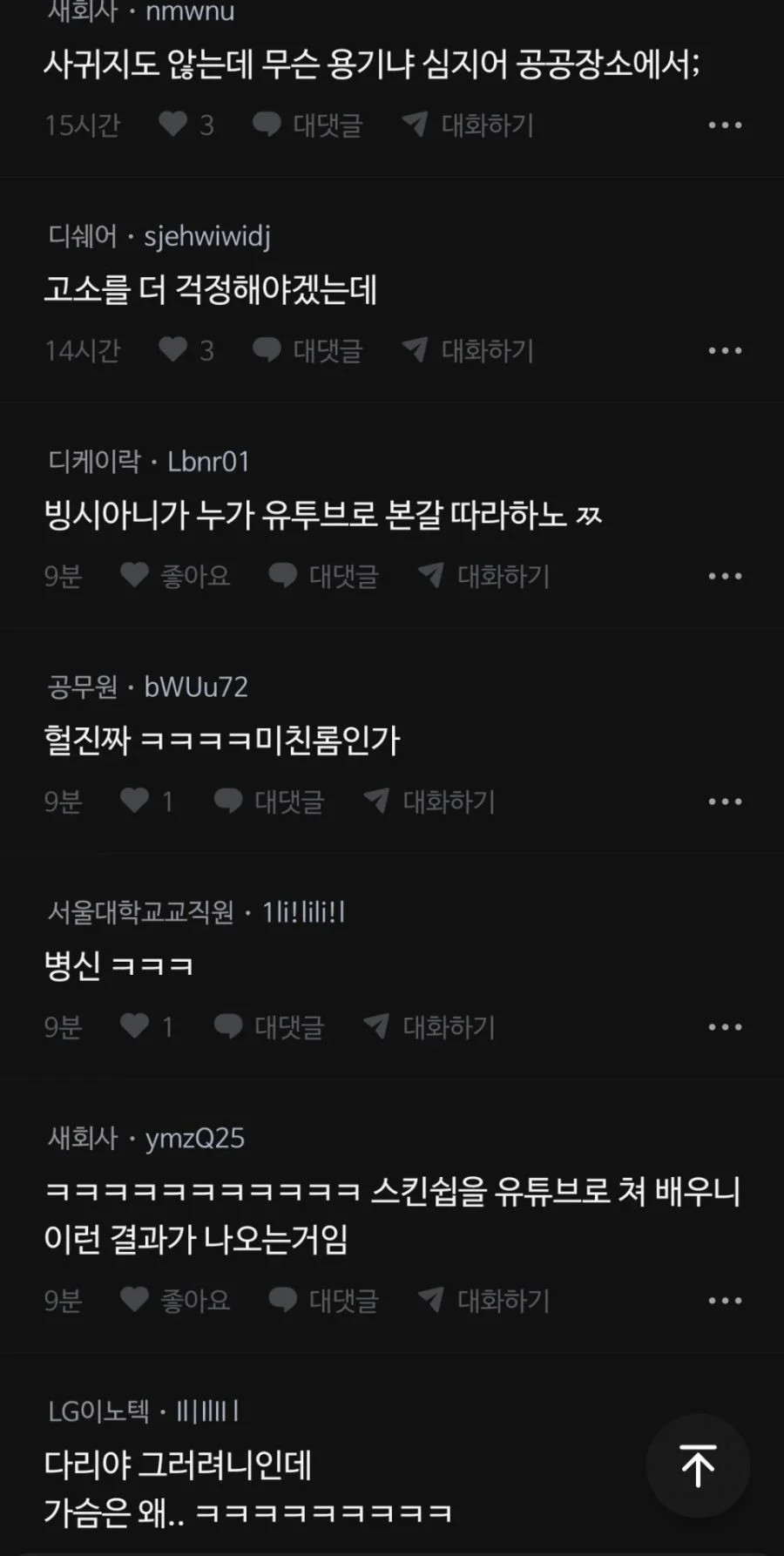Like nmwnu's comment from 15 hours ago

pyautogui.click(x=174, y=125)
